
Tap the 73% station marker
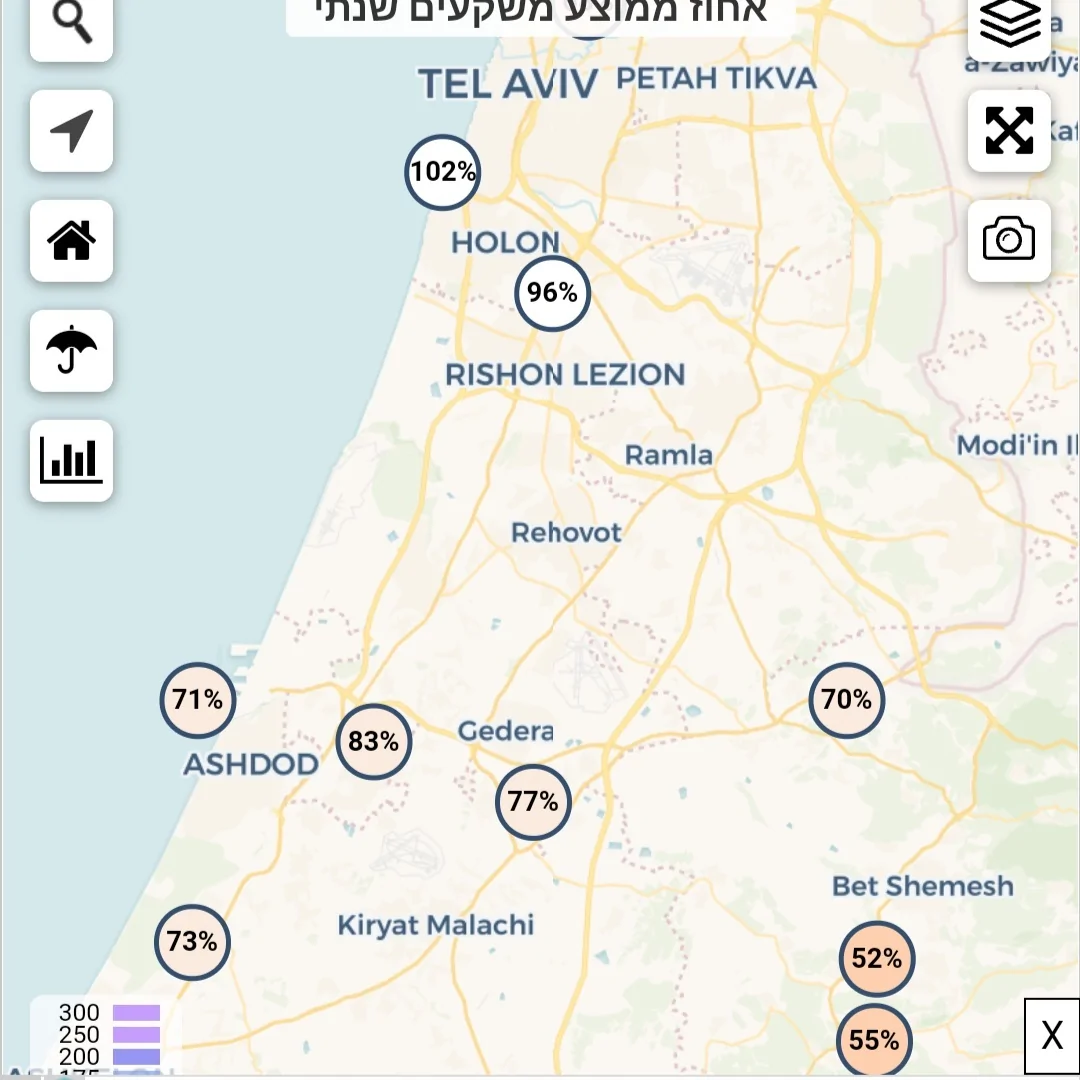(192, 942)
